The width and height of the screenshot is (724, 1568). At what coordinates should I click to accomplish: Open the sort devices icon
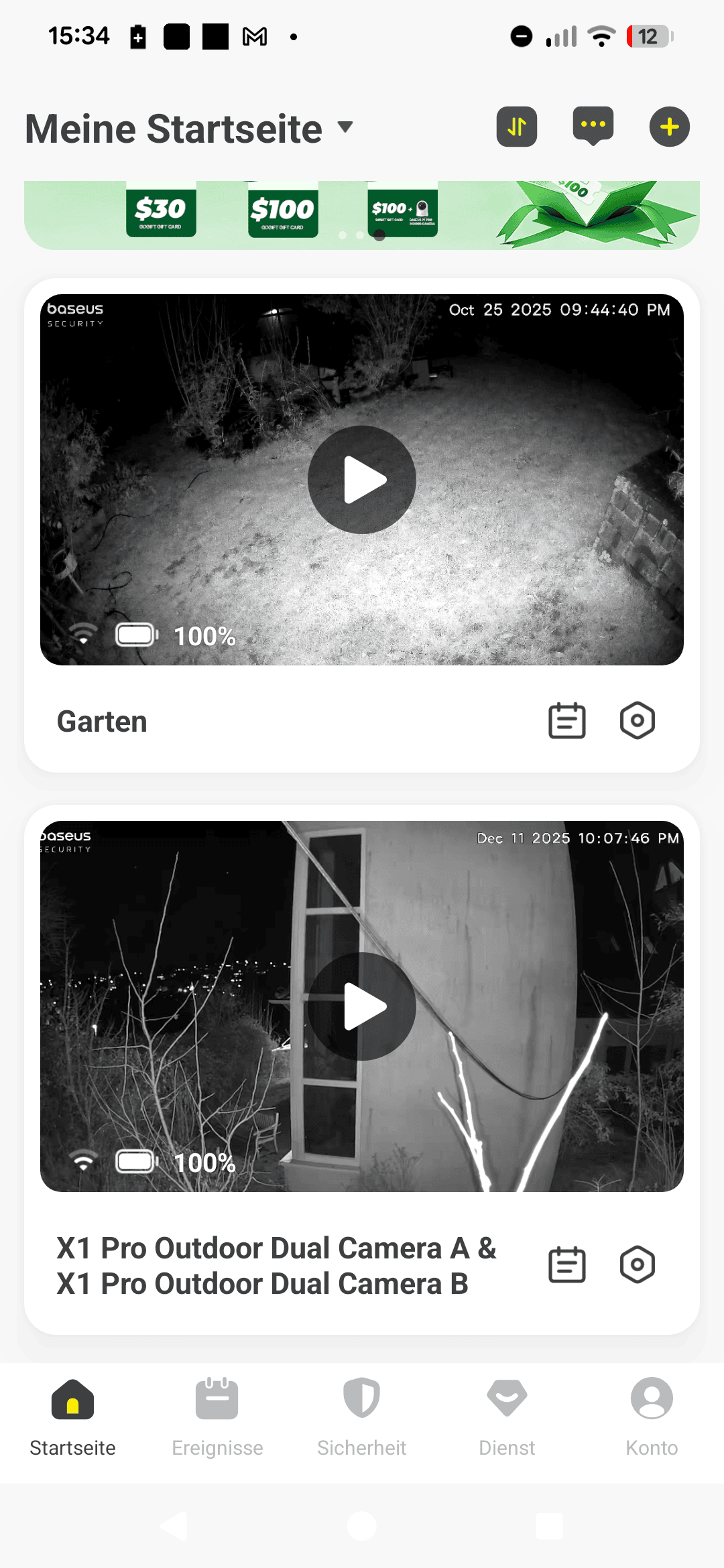point(516,127)
